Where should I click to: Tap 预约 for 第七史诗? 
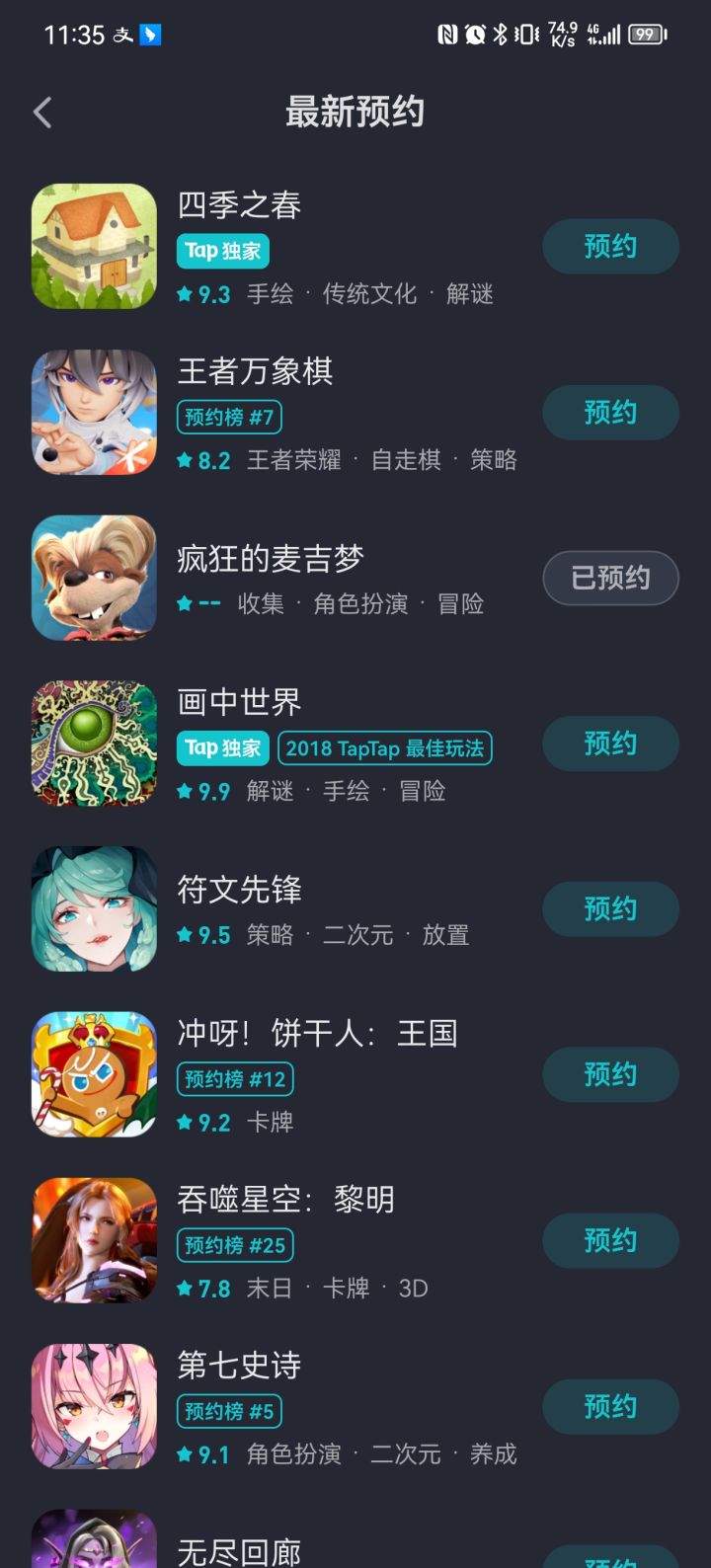tap(610, 1406)
